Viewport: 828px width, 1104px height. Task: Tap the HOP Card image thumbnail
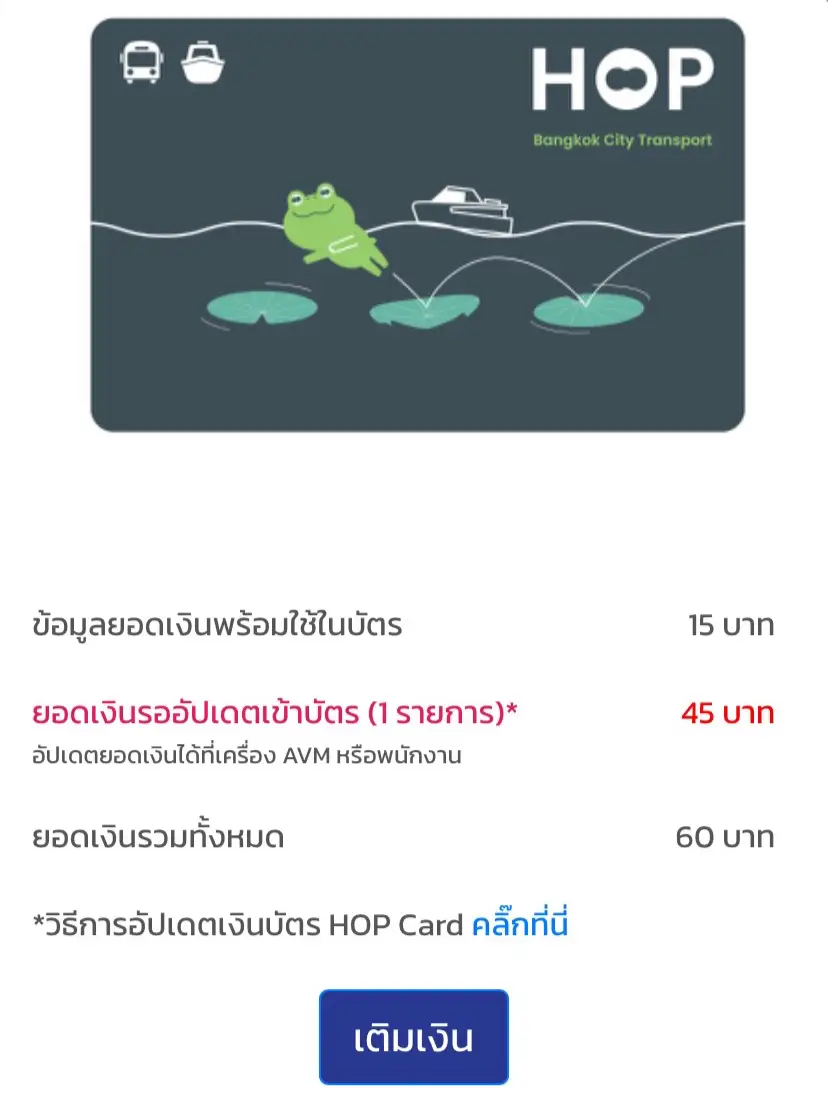(414, 222)
